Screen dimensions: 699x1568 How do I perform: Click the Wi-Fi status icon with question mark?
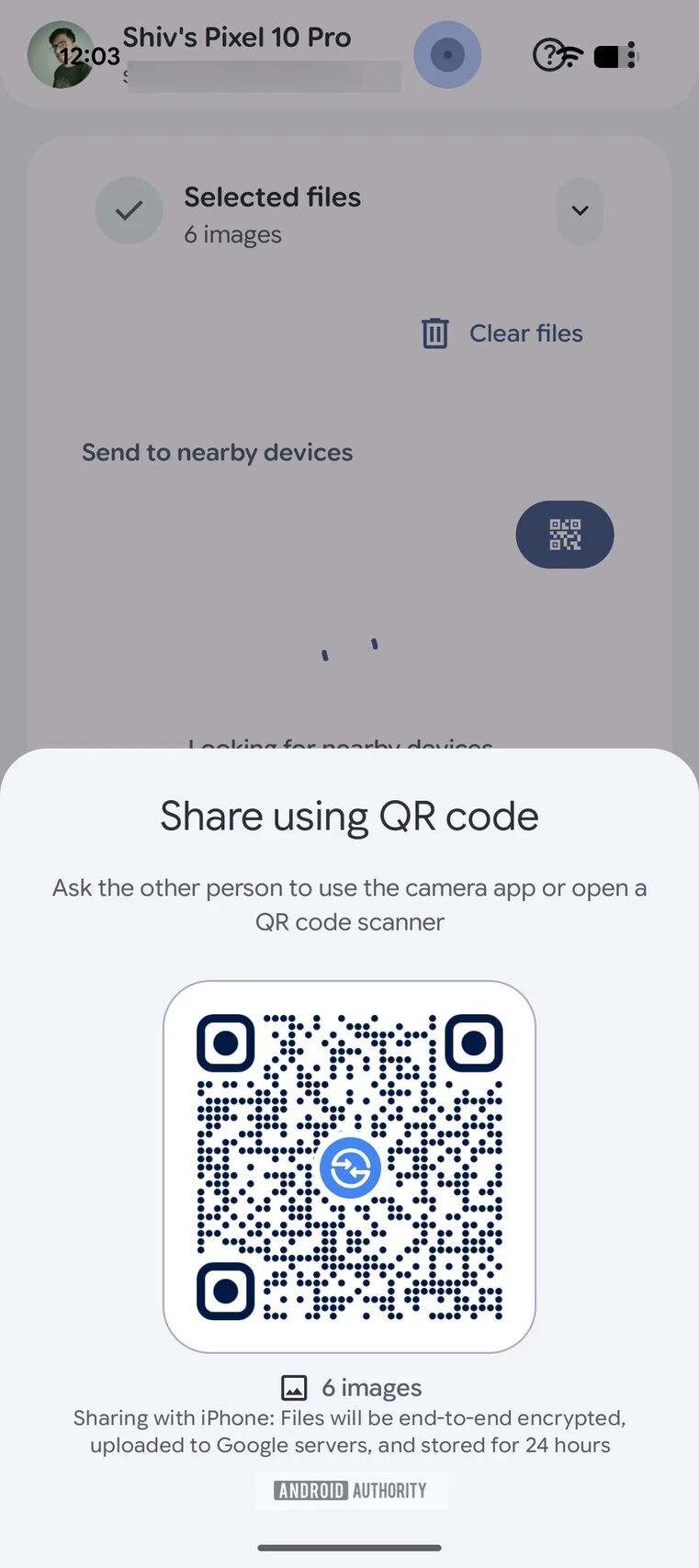click(558, 55)
